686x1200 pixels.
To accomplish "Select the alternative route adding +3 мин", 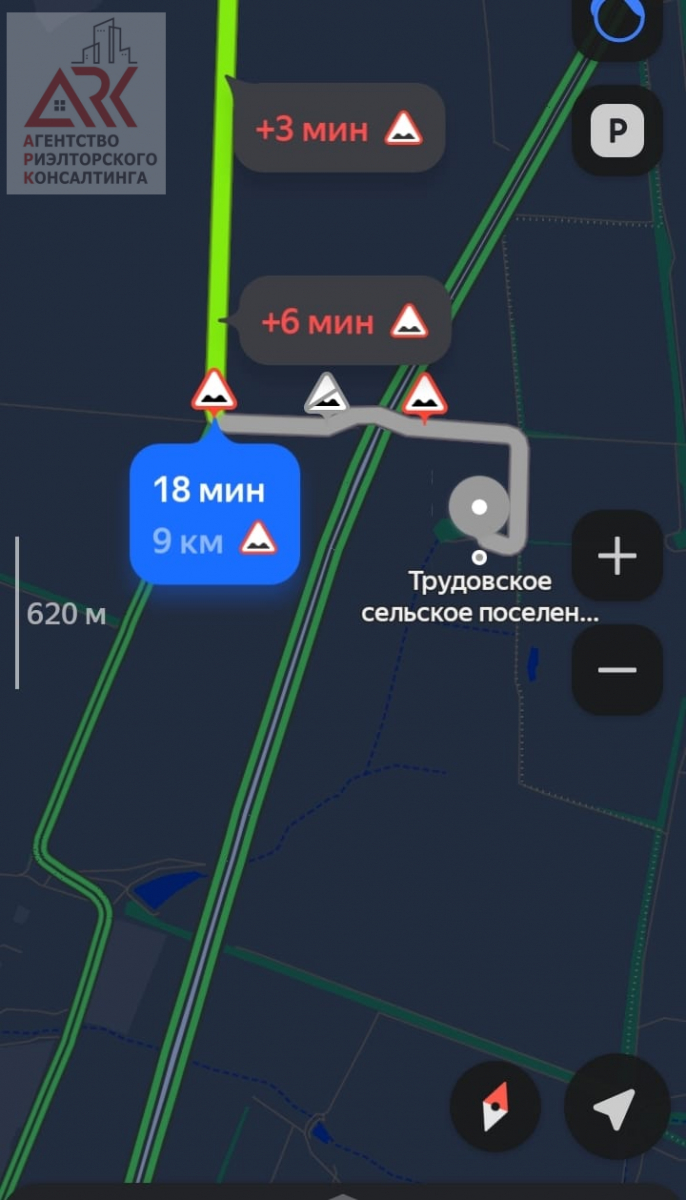I will (338, 129).
